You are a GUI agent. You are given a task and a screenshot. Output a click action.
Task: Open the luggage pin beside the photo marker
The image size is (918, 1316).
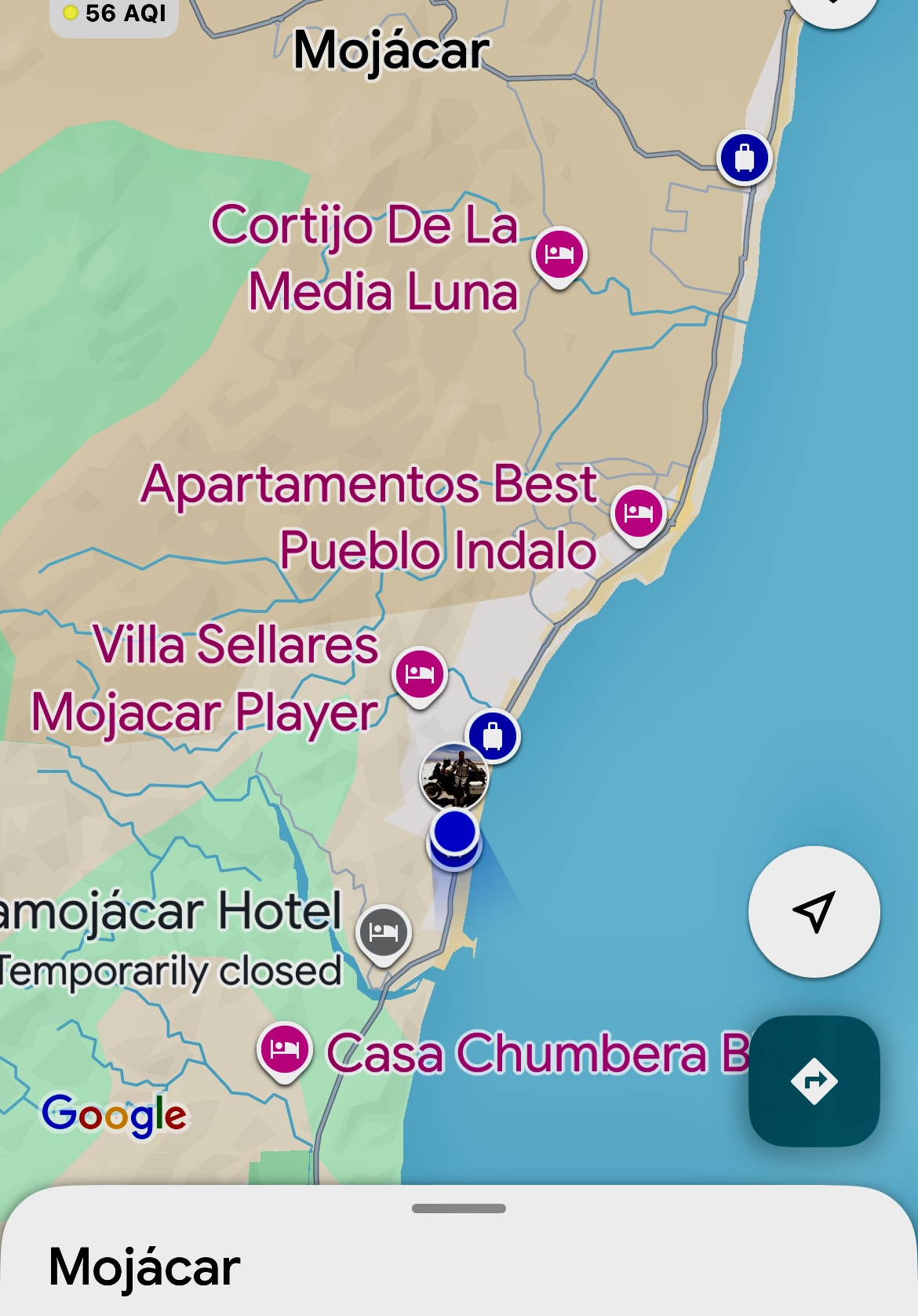[x=493, y=736]
